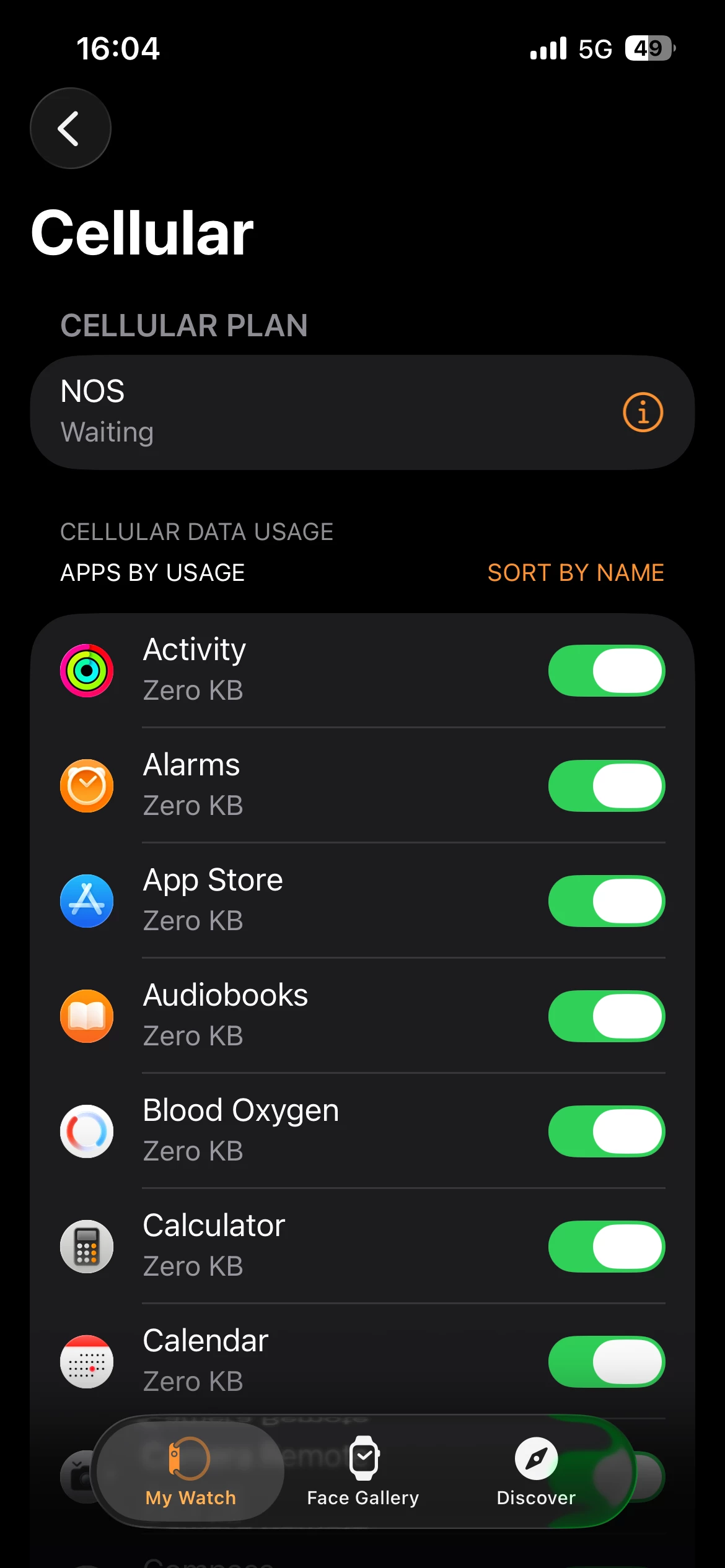Switch to the Face Gallery tab

[363, 1471]
